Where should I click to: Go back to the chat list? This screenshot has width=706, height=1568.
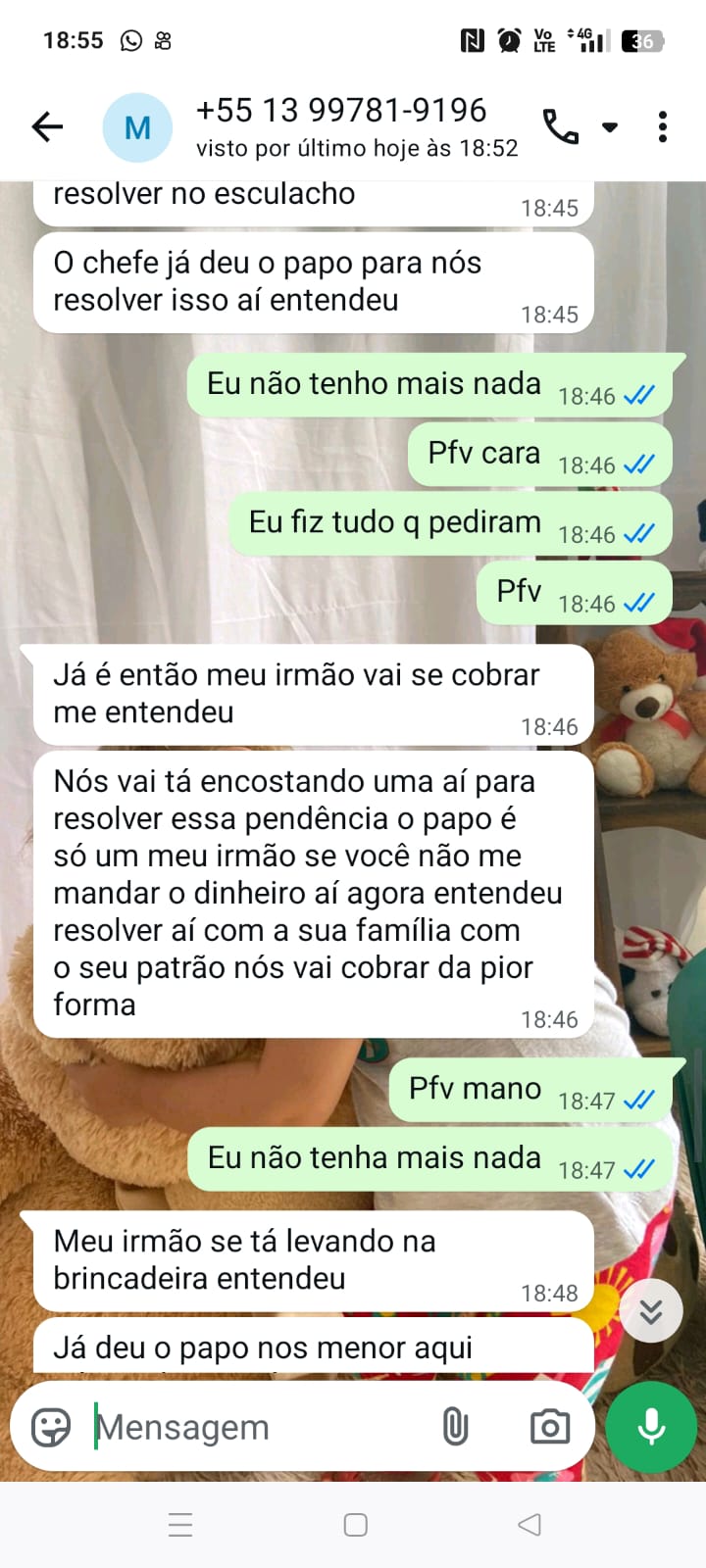click(x=47, y=126)
